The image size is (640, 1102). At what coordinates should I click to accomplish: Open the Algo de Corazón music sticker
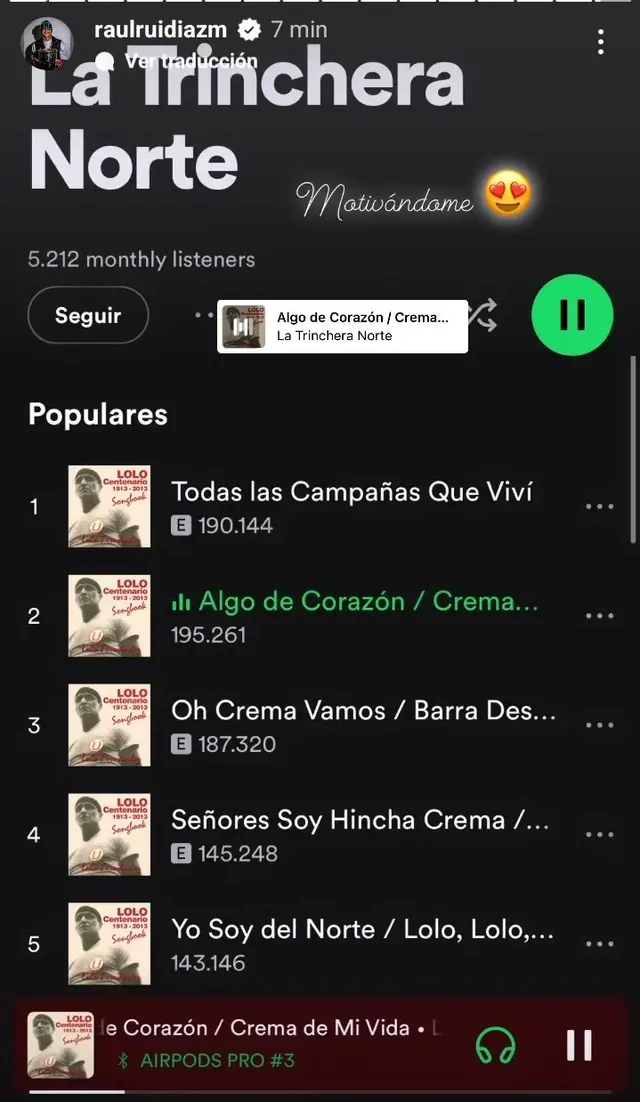tap(342, 327)
